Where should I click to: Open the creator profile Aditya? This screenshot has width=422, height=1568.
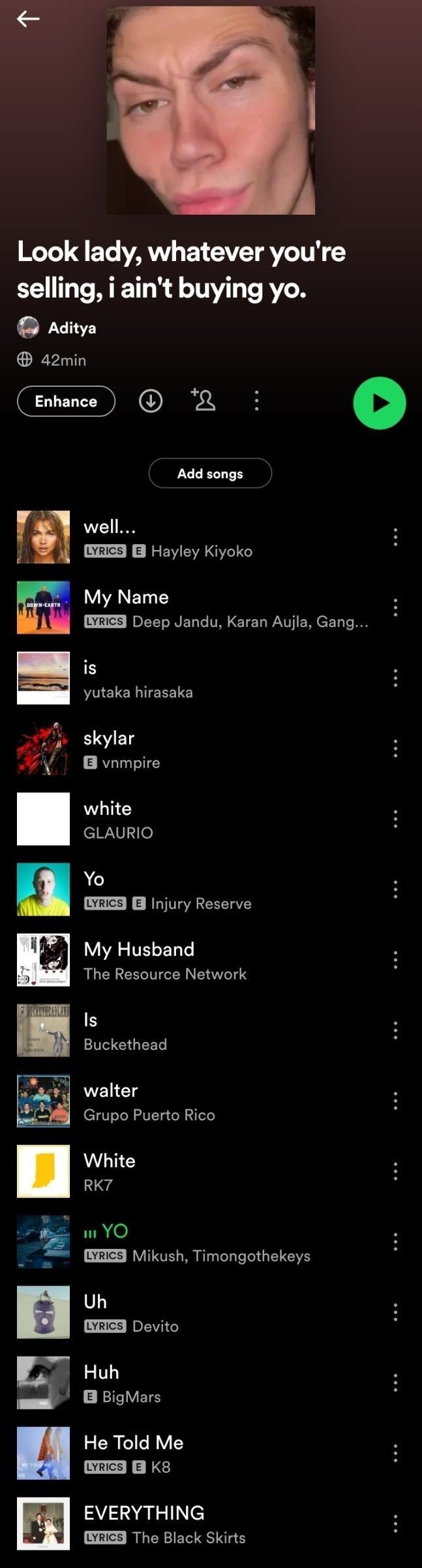tap(72, 328)
